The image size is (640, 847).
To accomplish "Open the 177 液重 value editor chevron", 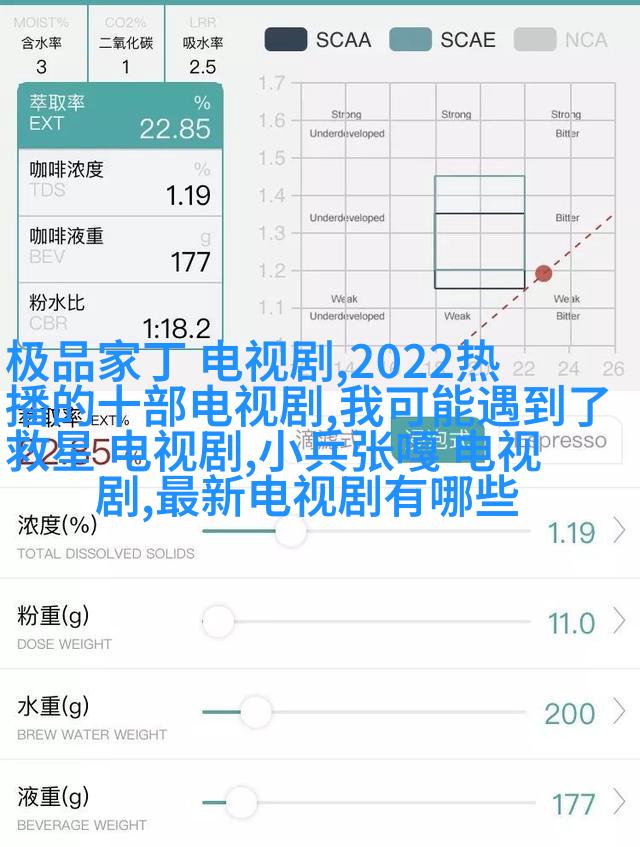I will pos(620,803).
